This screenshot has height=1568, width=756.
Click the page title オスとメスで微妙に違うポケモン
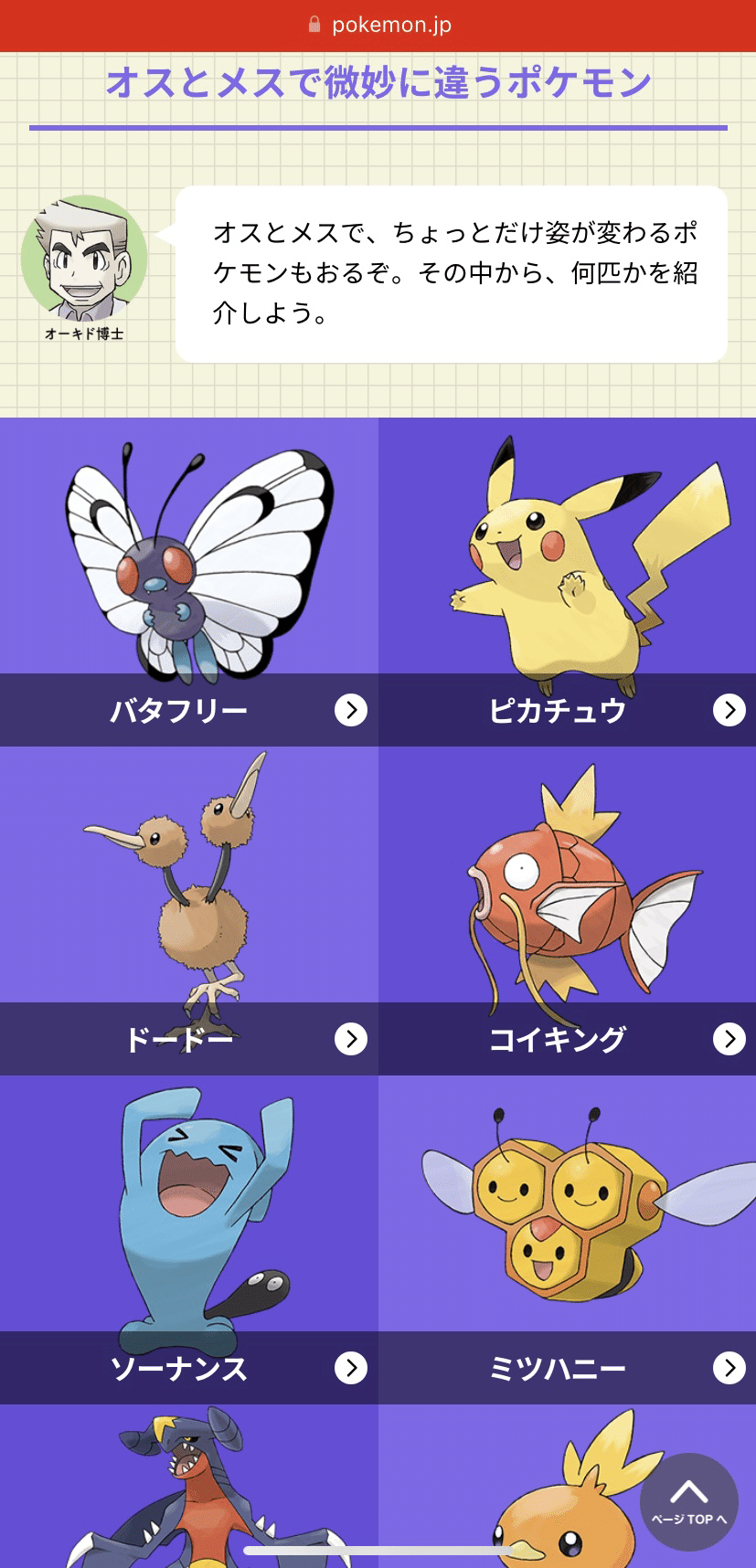click(378, 82)
